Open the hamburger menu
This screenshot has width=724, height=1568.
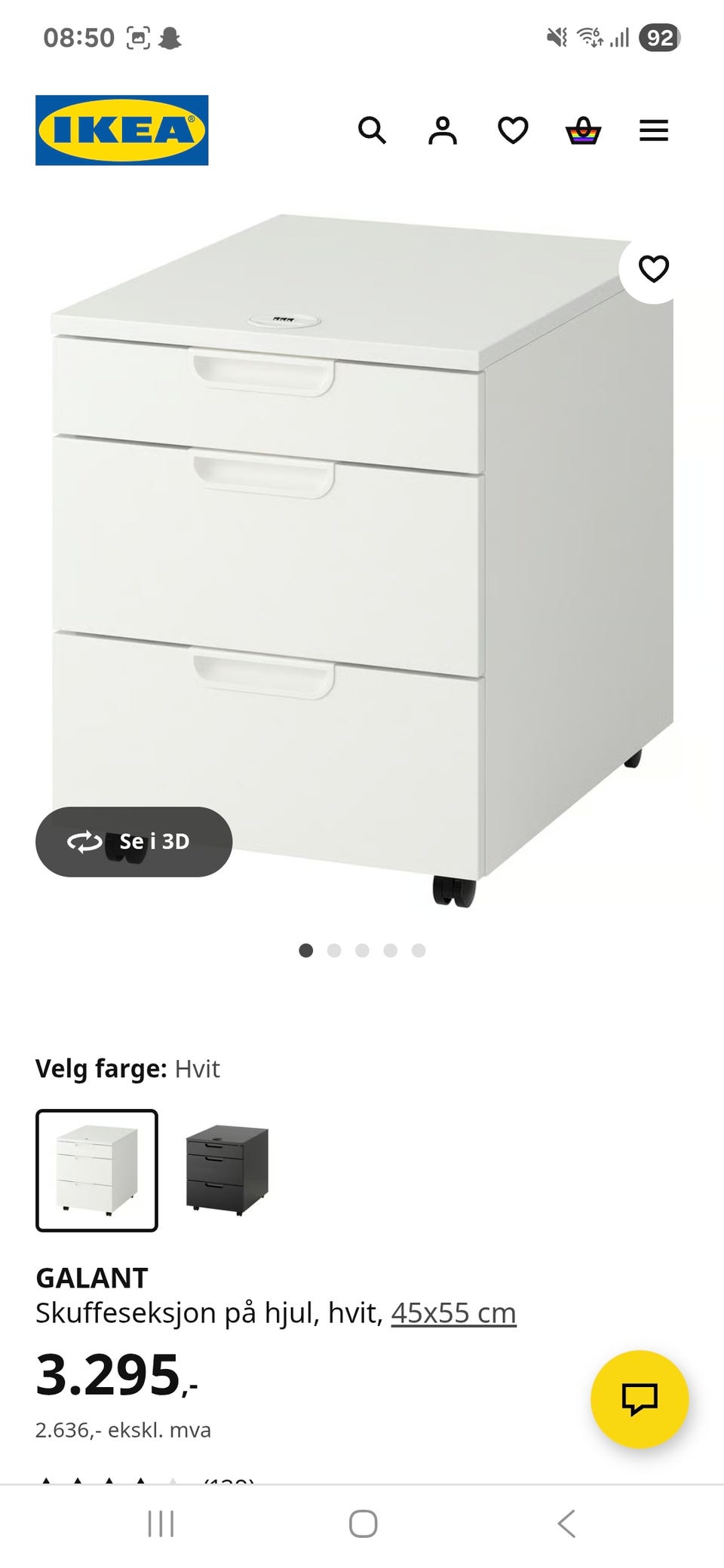[654, 130]
